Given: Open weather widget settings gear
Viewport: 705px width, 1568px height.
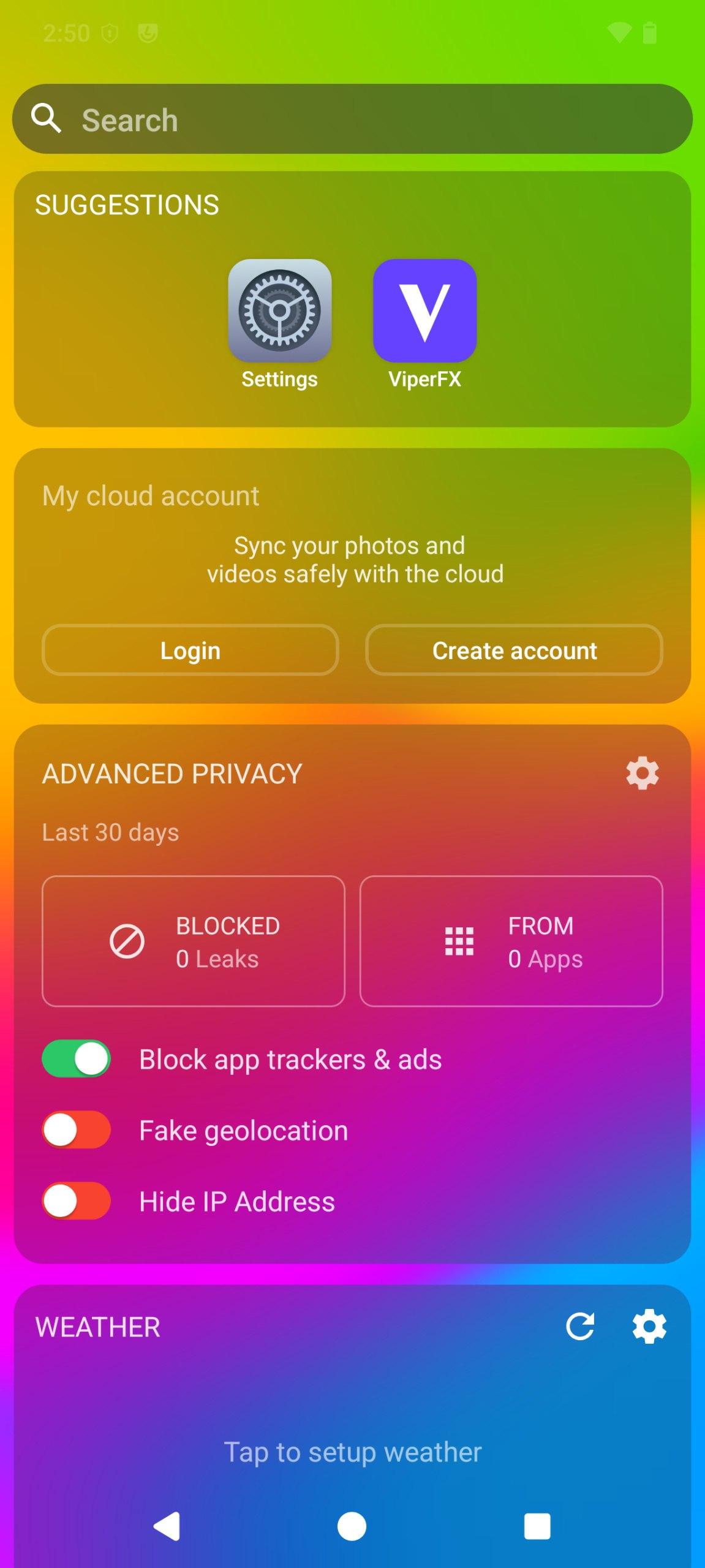Looking at the screenshot, I should point(649,1327).
